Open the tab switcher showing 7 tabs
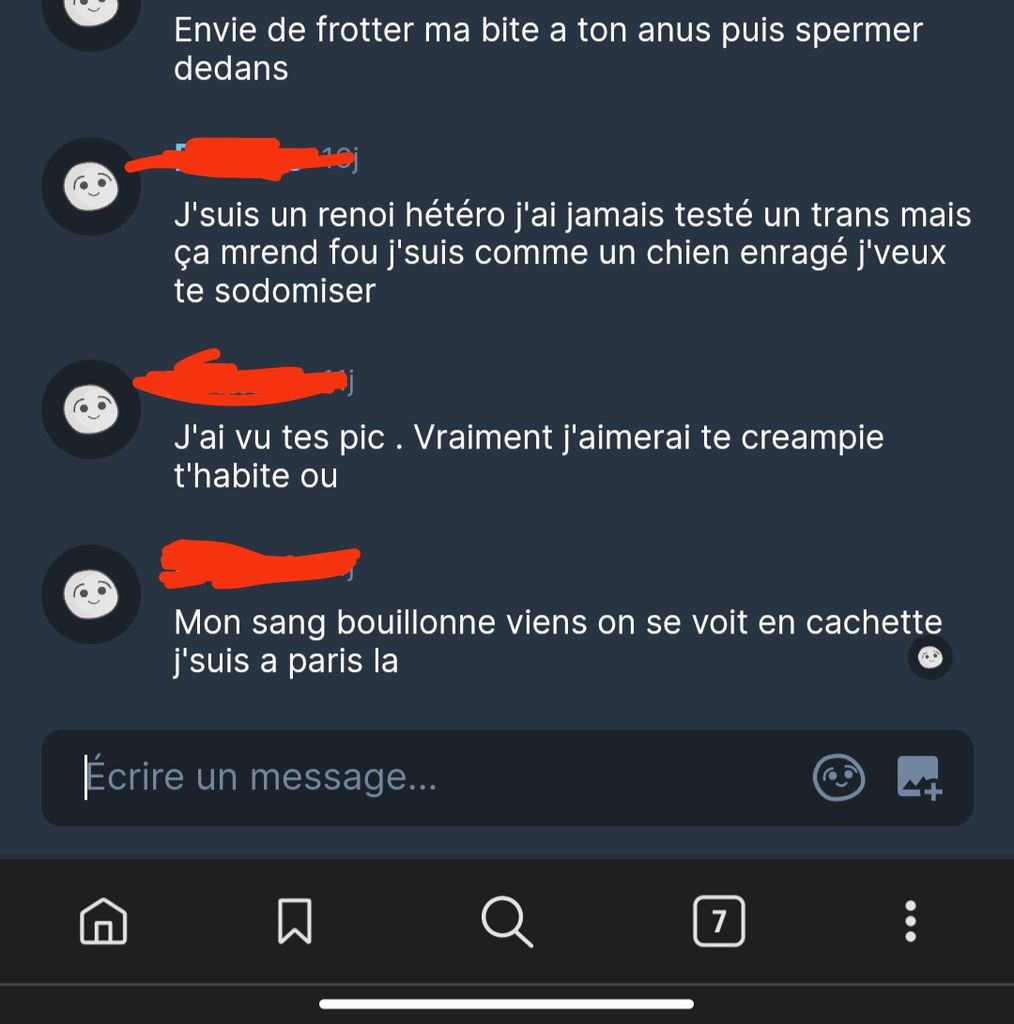 pyautogui.click(x=718, y=920)
